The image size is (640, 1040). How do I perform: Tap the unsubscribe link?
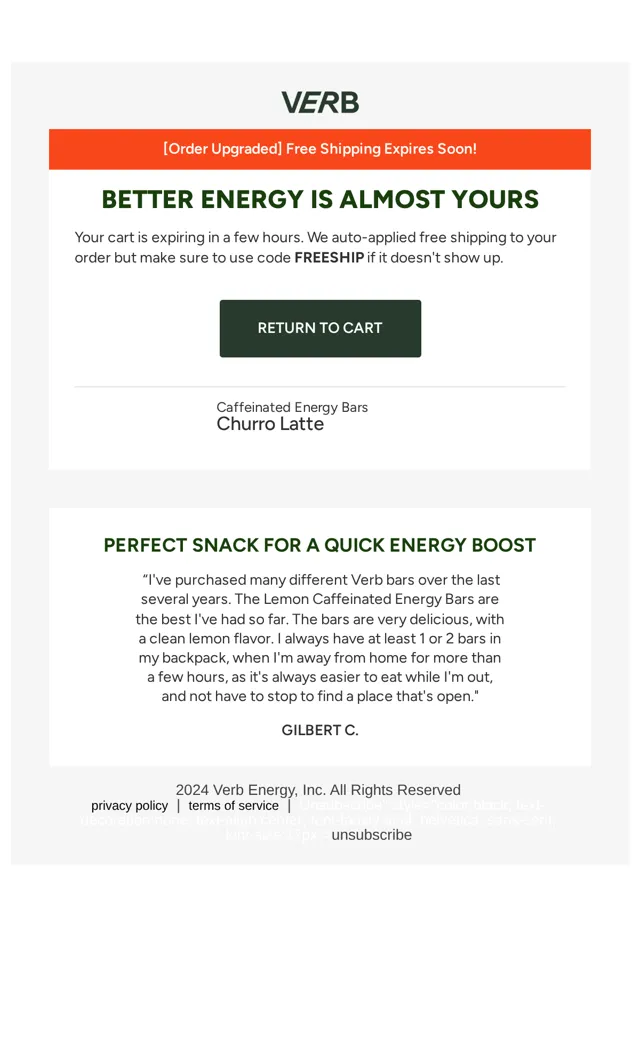click(x=371, y=835)
